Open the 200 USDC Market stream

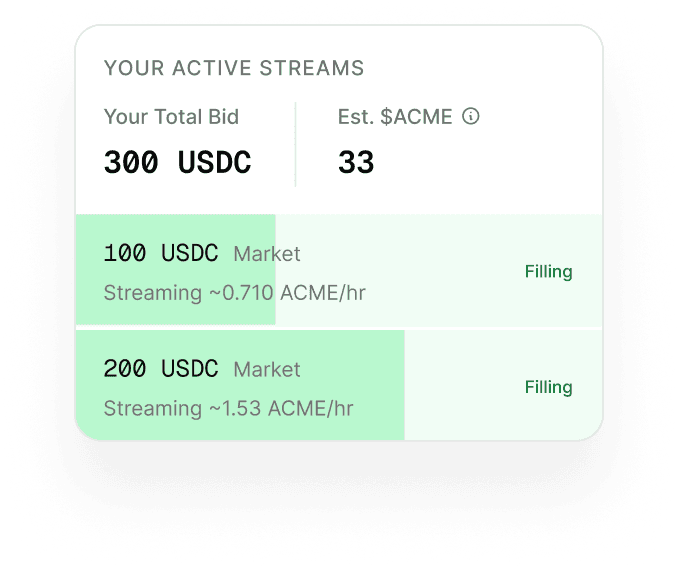(338, 386)
